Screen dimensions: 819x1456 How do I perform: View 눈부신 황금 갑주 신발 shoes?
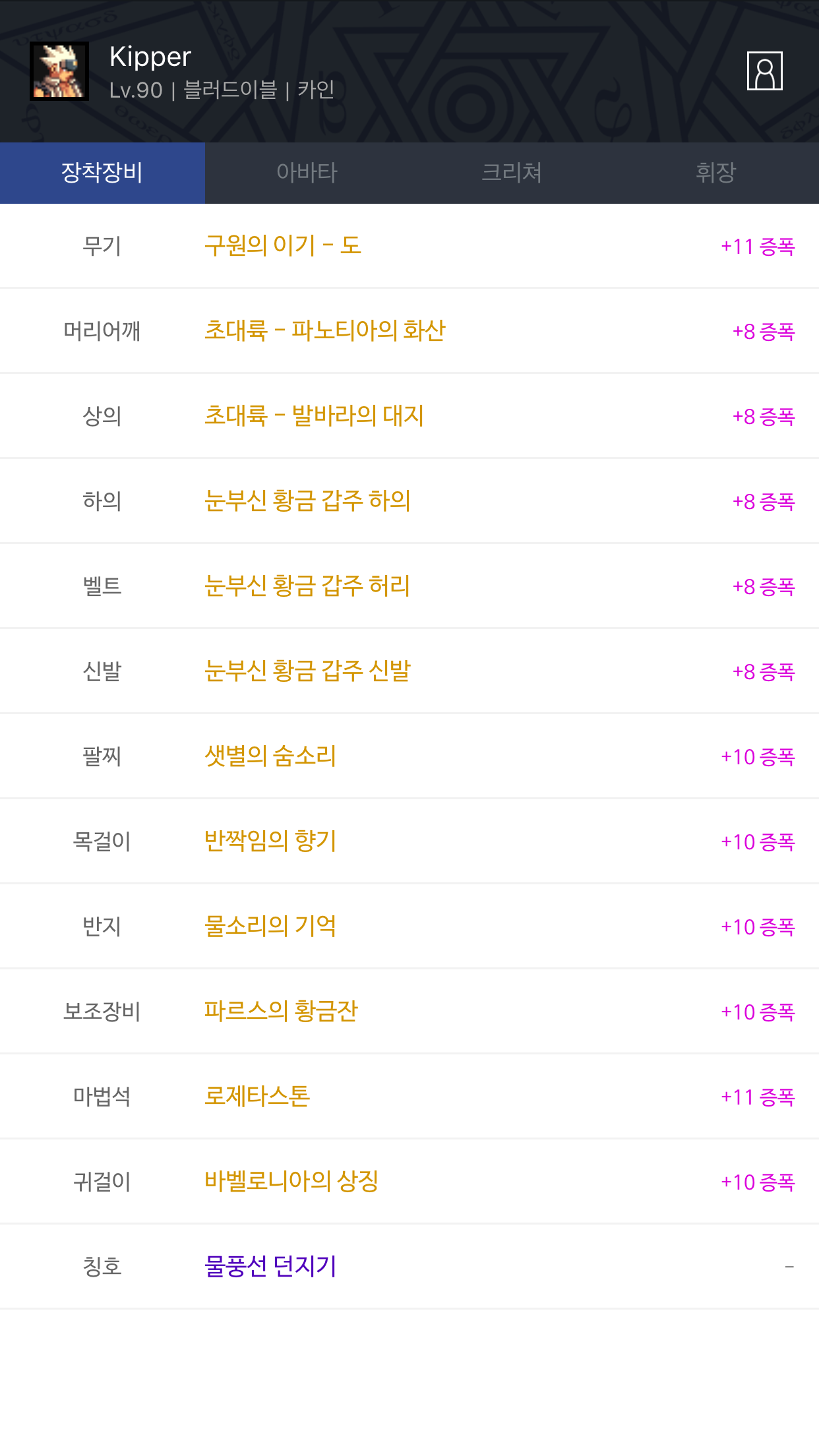(x=307, y=671)
